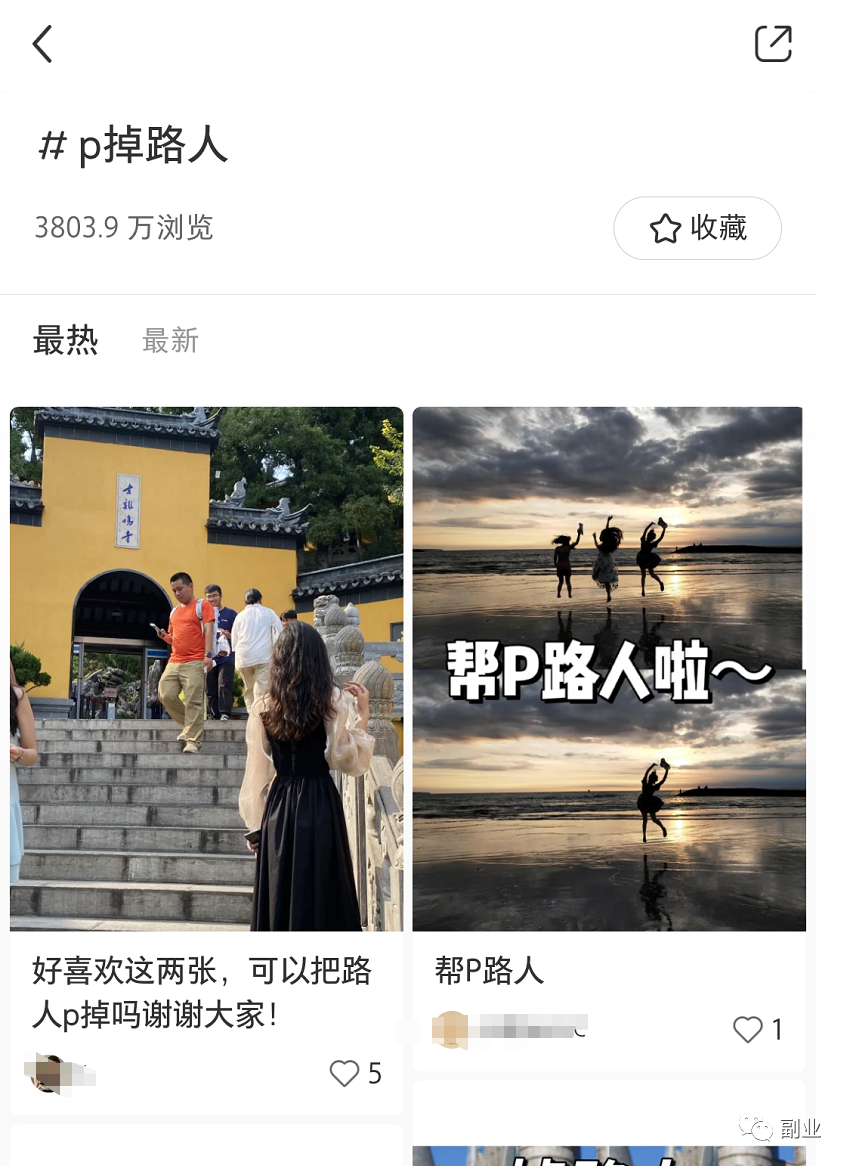This screenshot has width=849, height=1166.
Task: Switch to the 最新 sorting tab
Action: (x=169, y=342)
